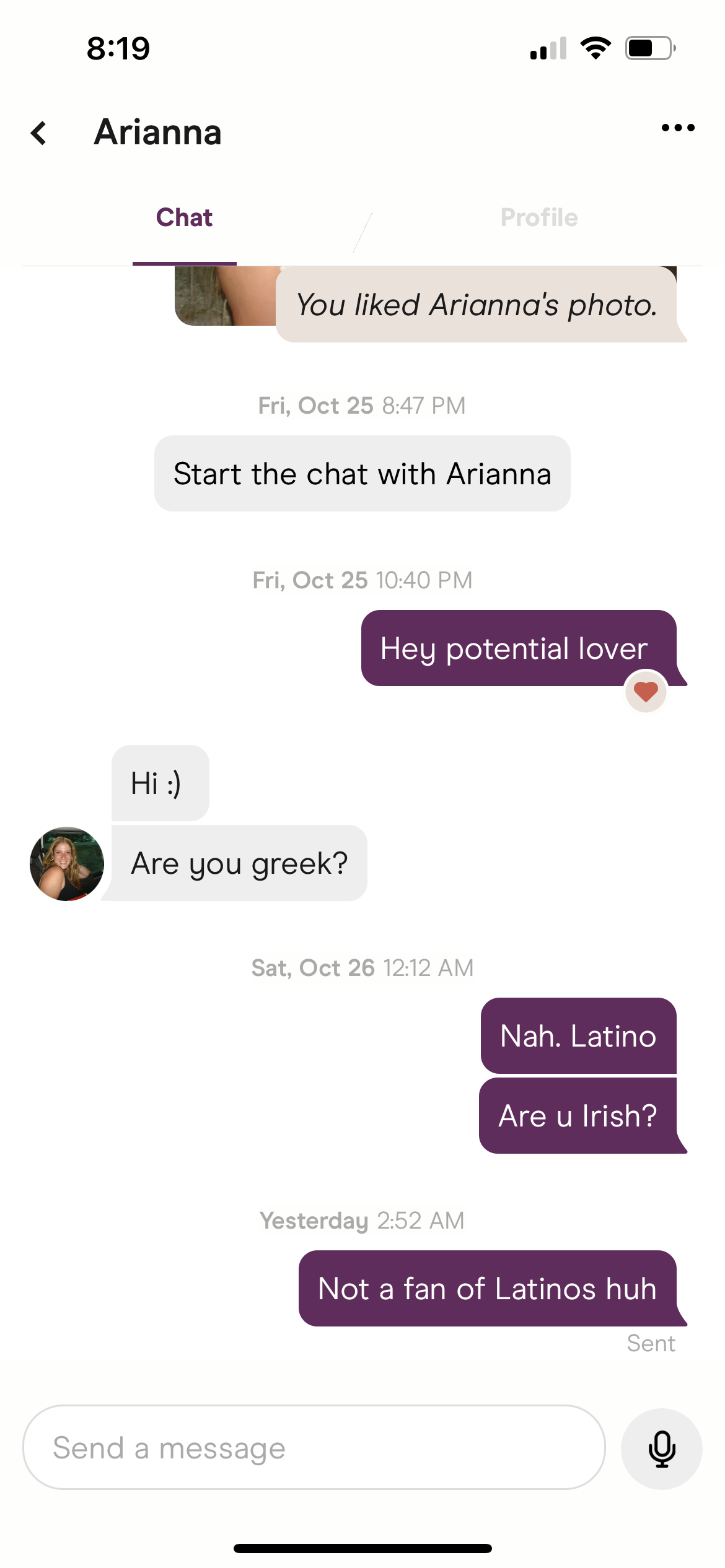
Task: Go back from Arianna's chat
Action: (39, 133)
